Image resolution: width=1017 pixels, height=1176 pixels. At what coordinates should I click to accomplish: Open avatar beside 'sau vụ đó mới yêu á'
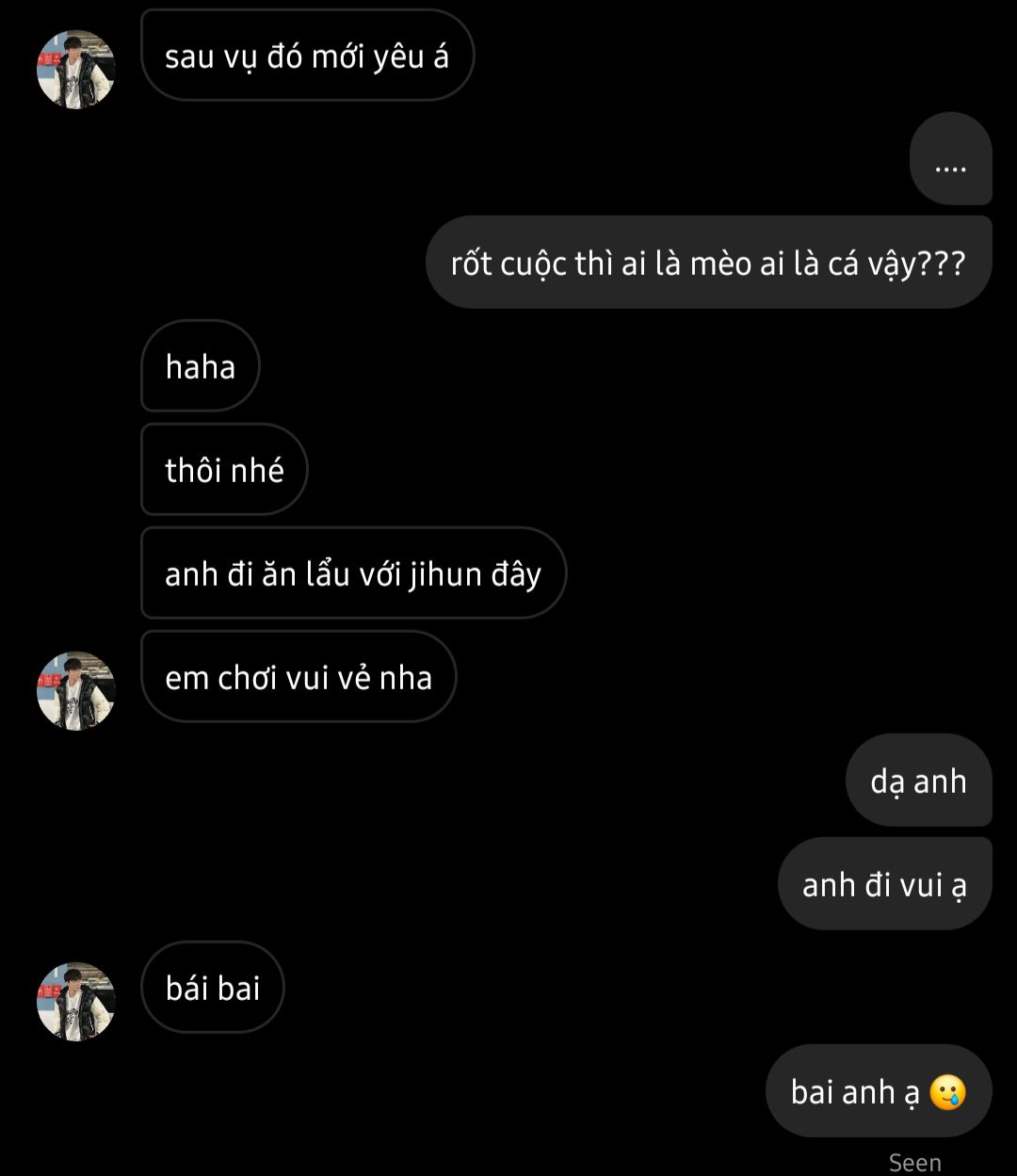[75, 69]
